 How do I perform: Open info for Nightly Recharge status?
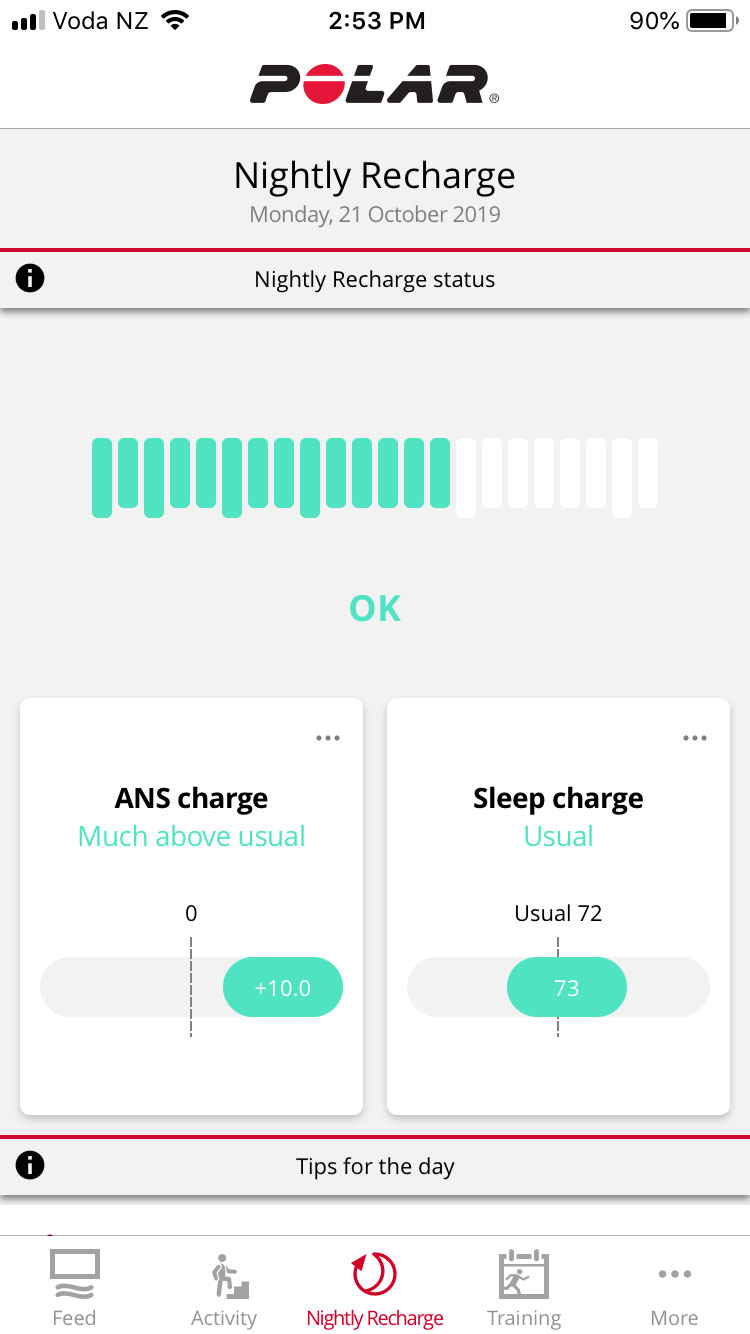point(30,279)
